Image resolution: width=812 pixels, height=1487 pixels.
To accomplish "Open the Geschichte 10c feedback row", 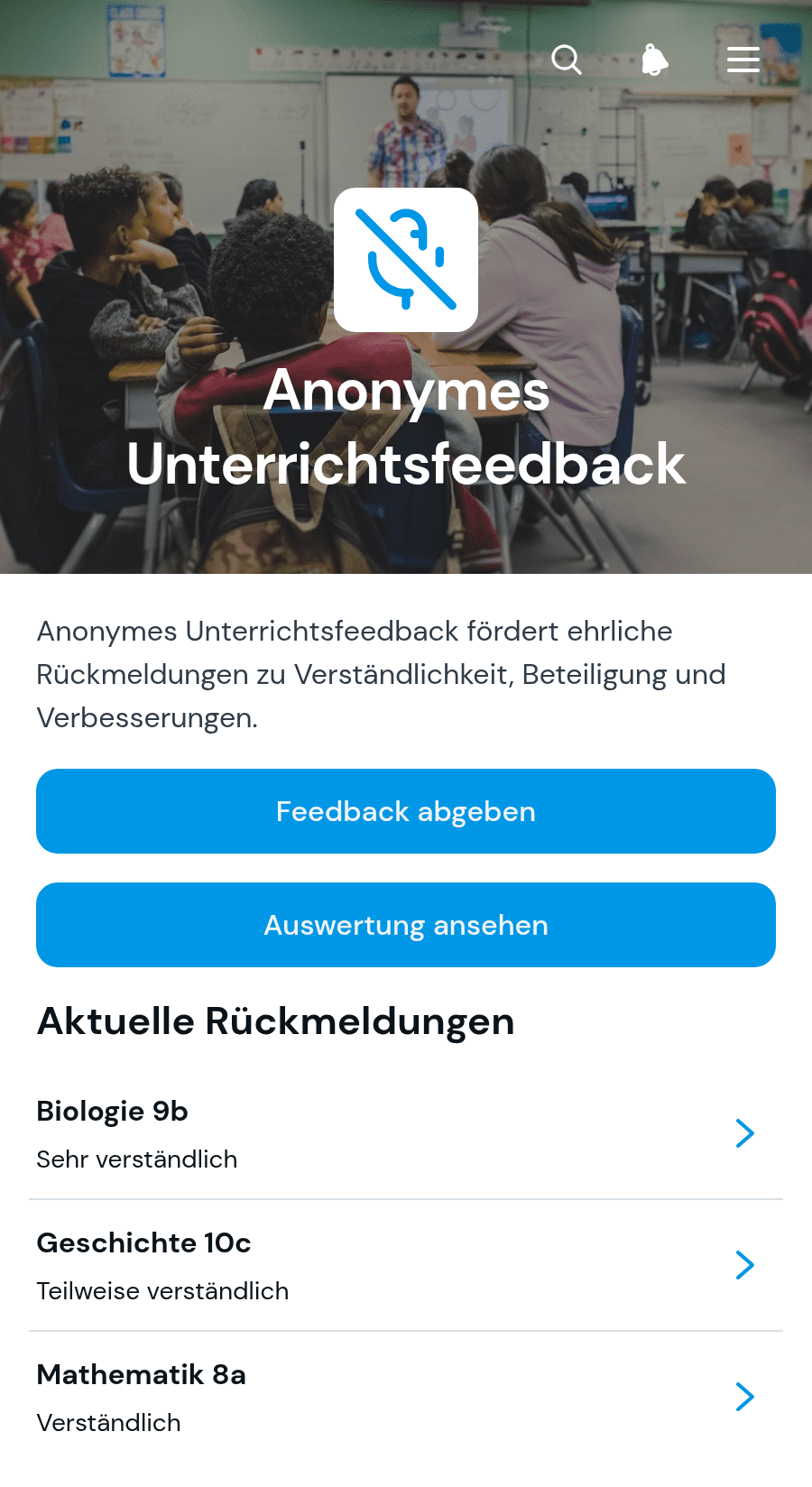I will 406,1265.
